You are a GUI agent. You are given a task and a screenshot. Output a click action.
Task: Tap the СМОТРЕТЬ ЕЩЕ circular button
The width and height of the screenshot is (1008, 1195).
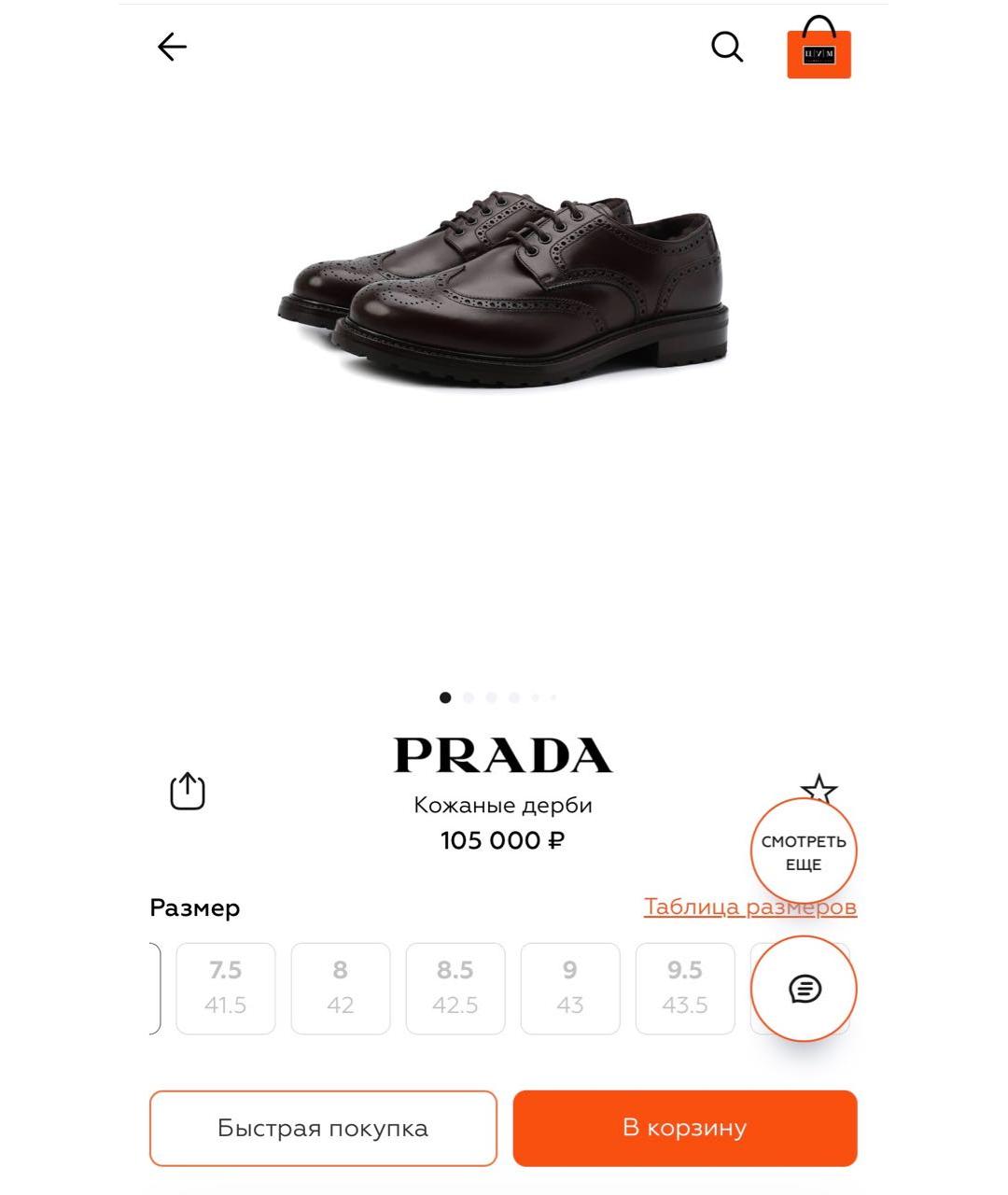(805, 852)
